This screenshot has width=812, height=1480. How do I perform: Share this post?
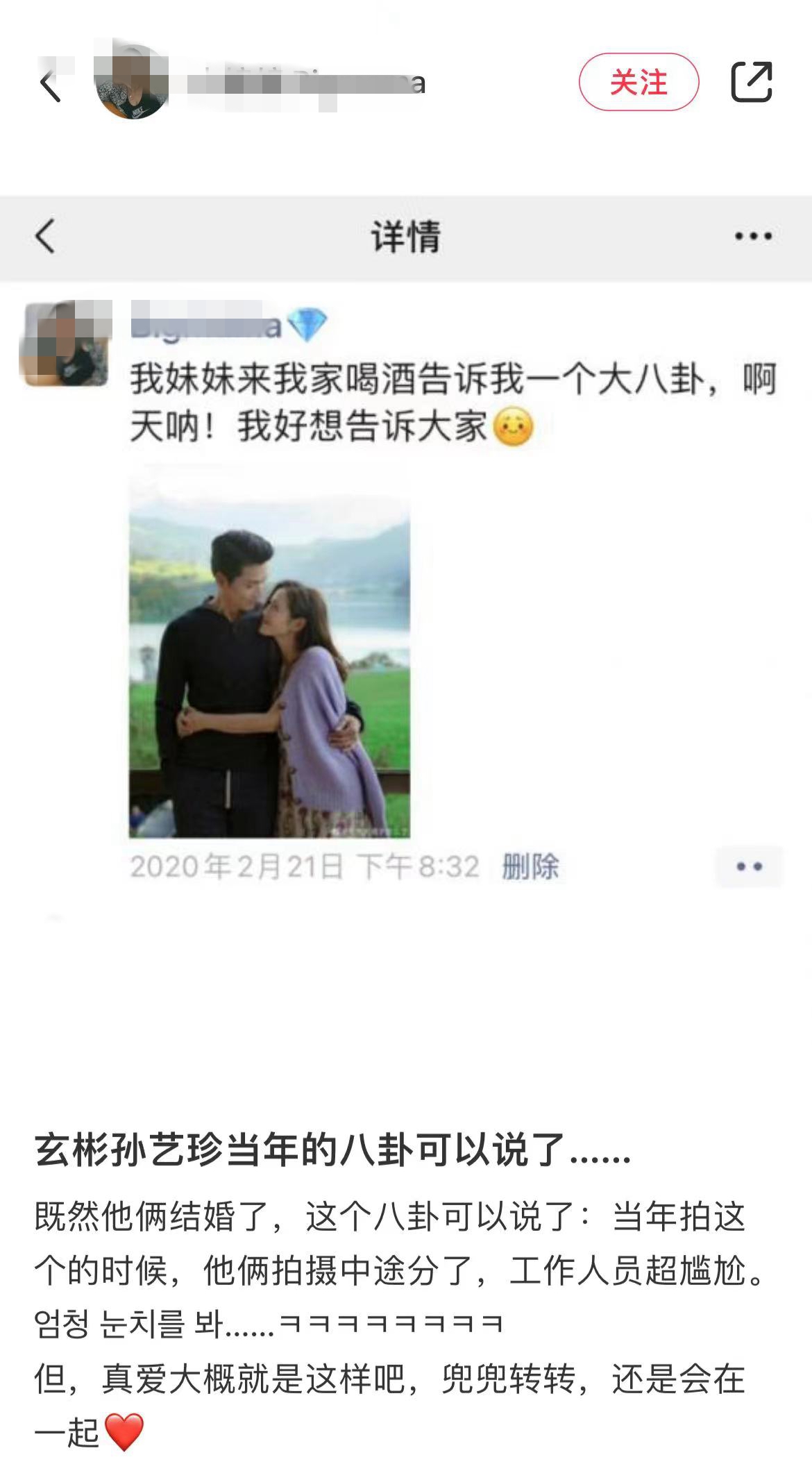(x=751, y=83)
